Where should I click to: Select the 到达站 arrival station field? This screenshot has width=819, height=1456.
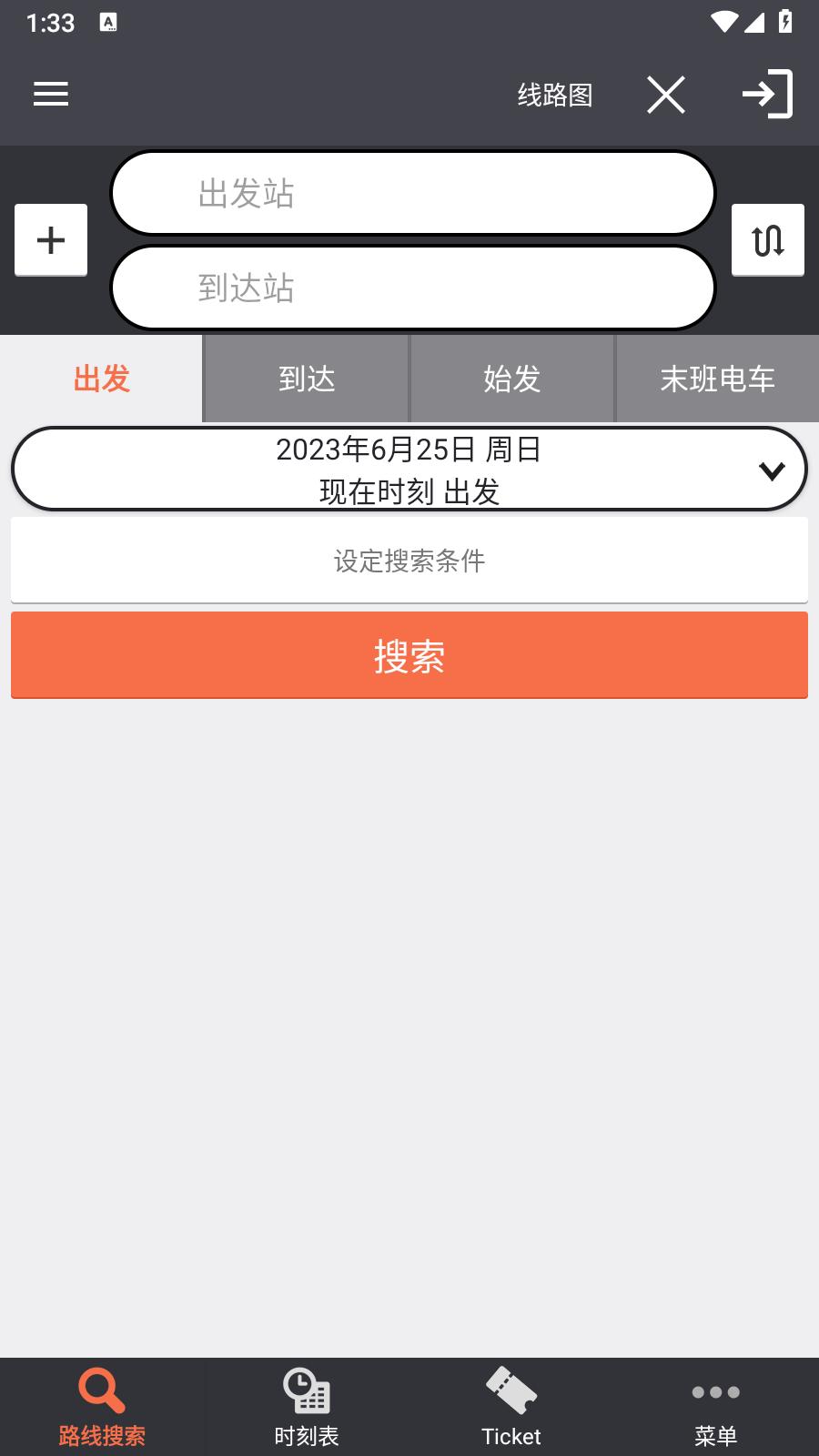[x=412, y=288]
